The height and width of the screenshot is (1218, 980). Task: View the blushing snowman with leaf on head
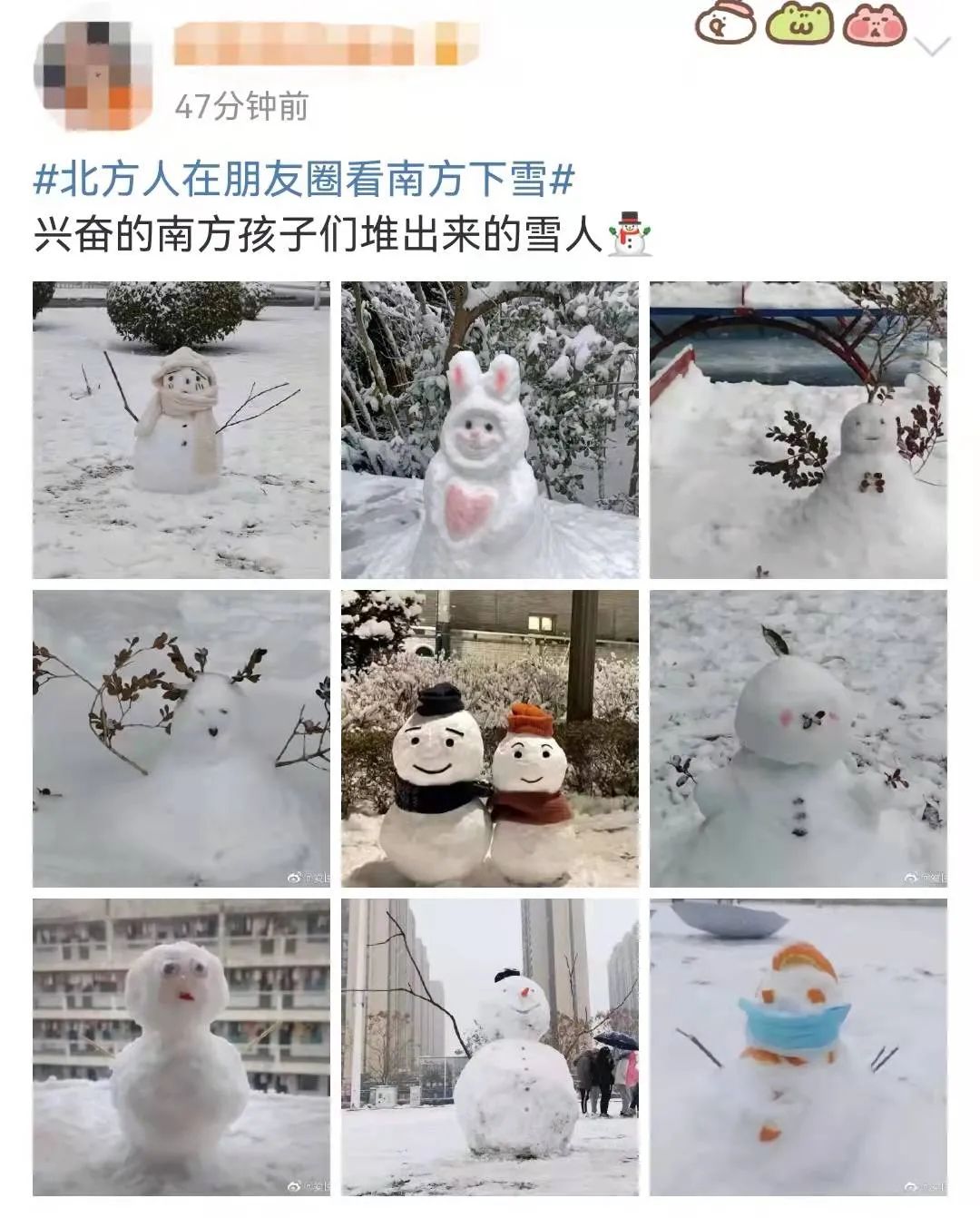coord(798,738)
